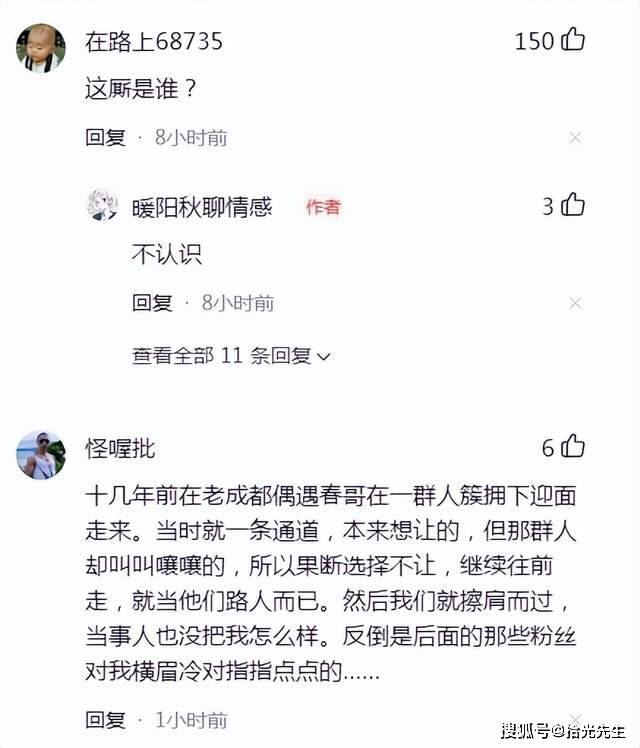This screenshot has height=748, width=640.
Task: Dismiss the comment from 在路上68735
Action: pos(575,138)
